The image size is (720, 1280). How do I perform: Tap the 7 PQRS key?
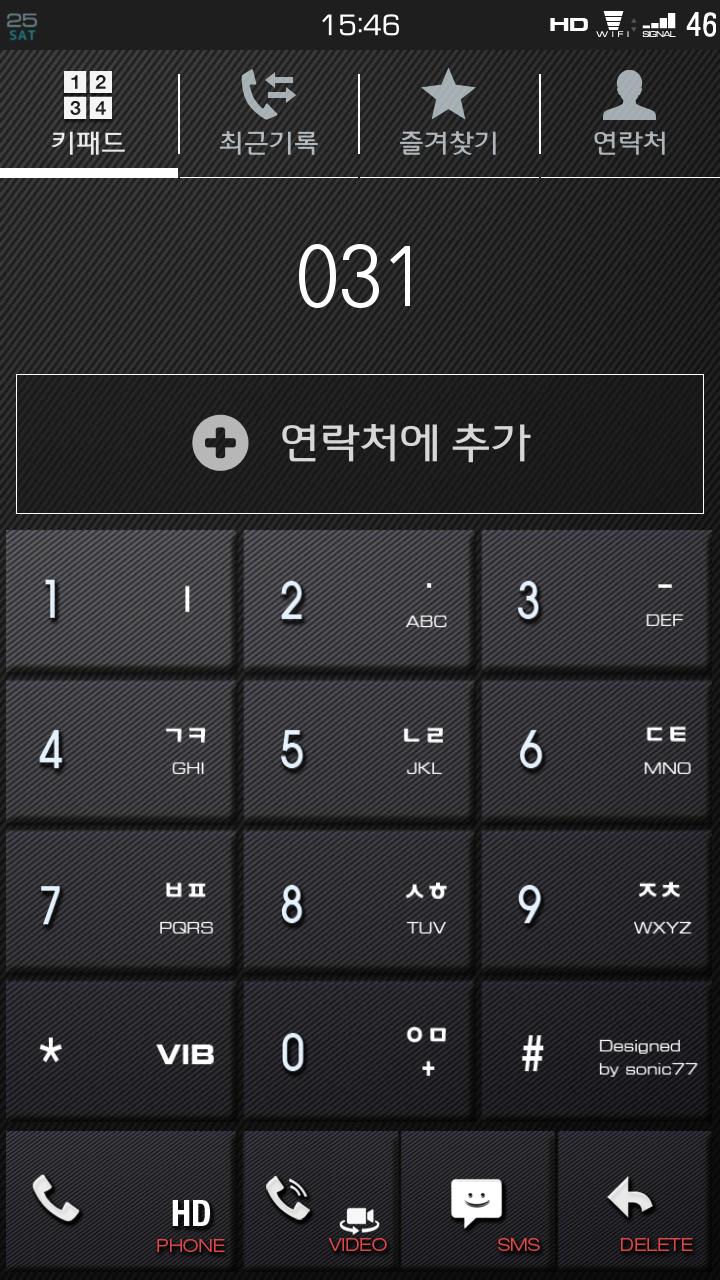[121, 902]
